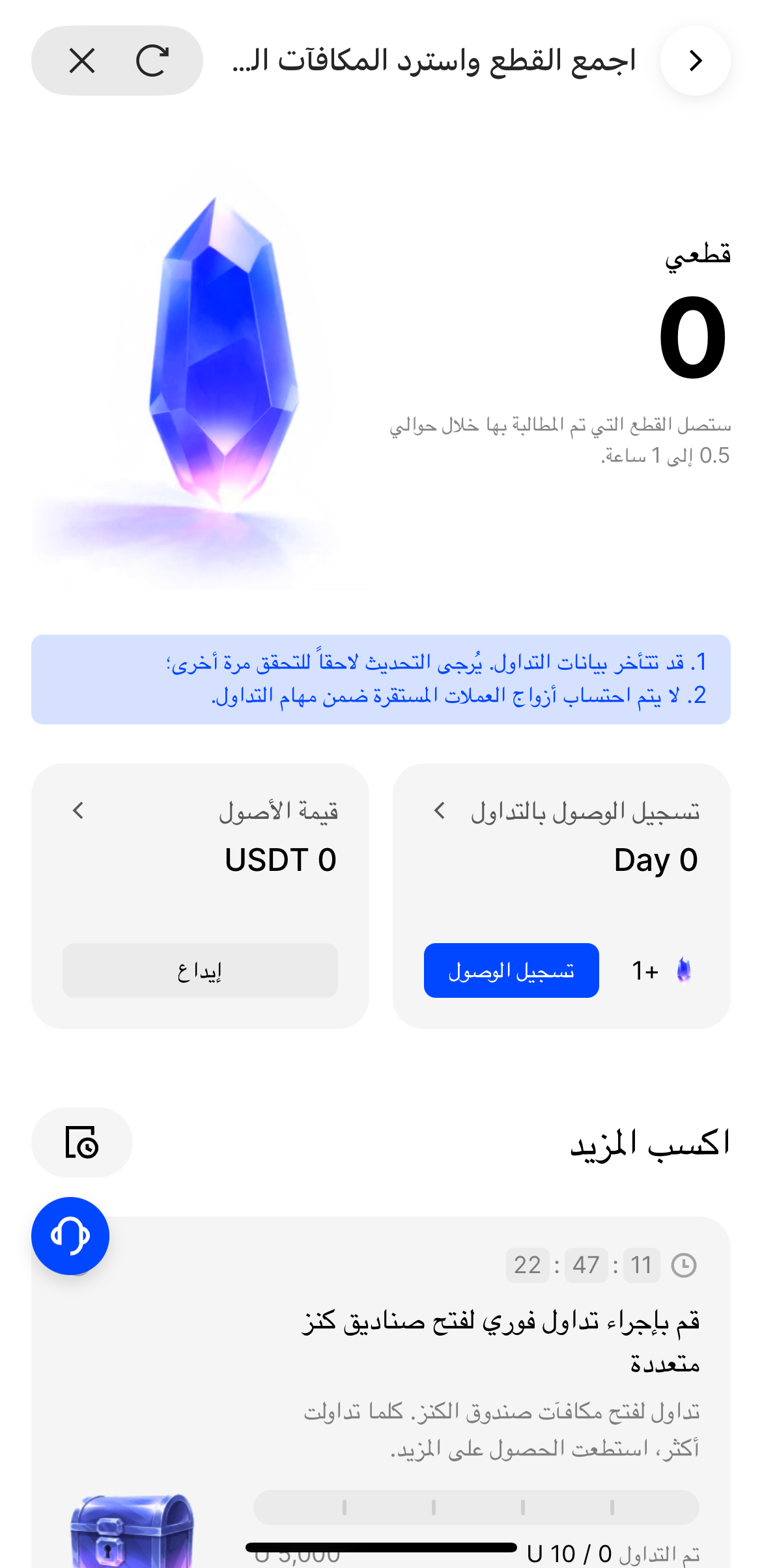The height and width of the screenshot is (1568, 762).
Task: Close the rewards web page
Action: (82, 61)
